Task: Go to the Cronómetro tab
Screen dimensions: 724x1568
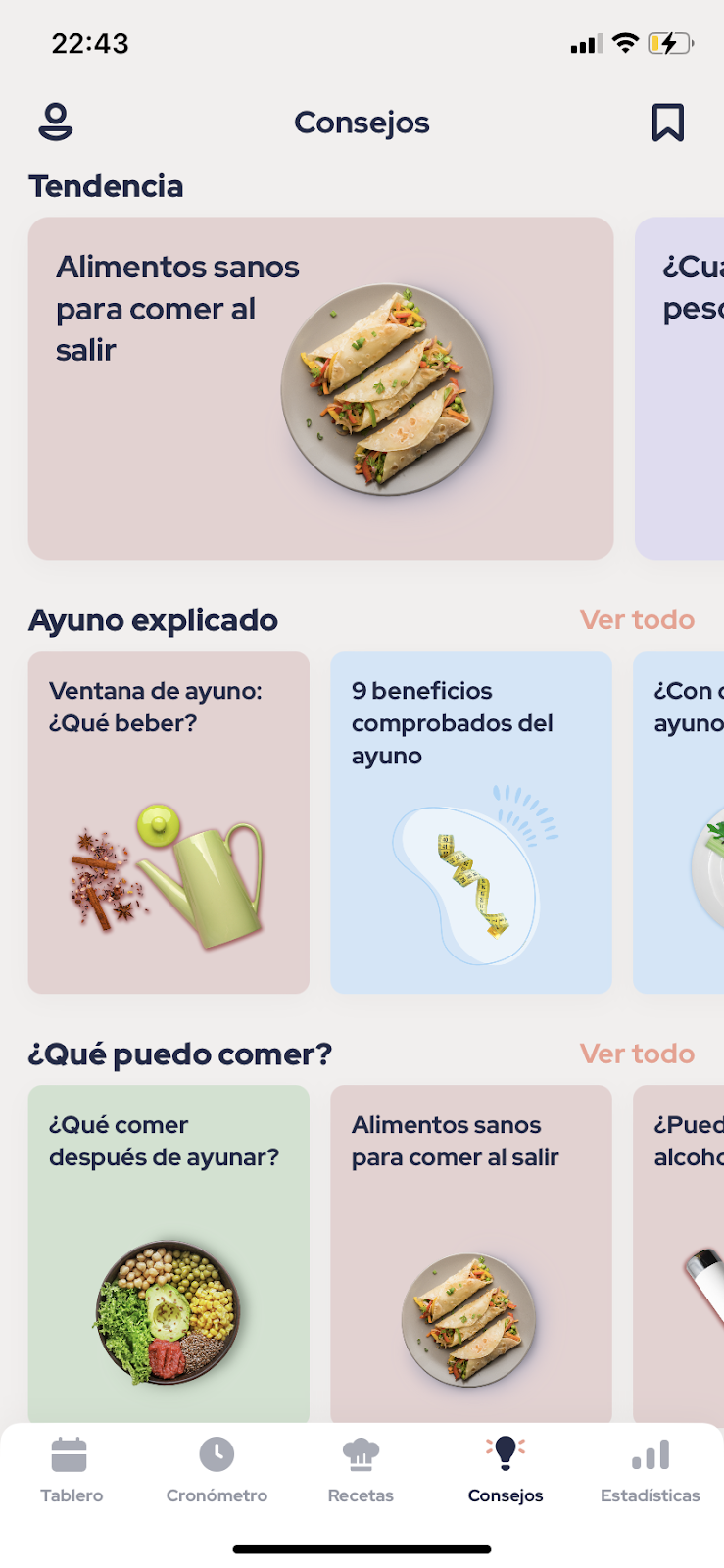Action: [x=217, y=1470]
